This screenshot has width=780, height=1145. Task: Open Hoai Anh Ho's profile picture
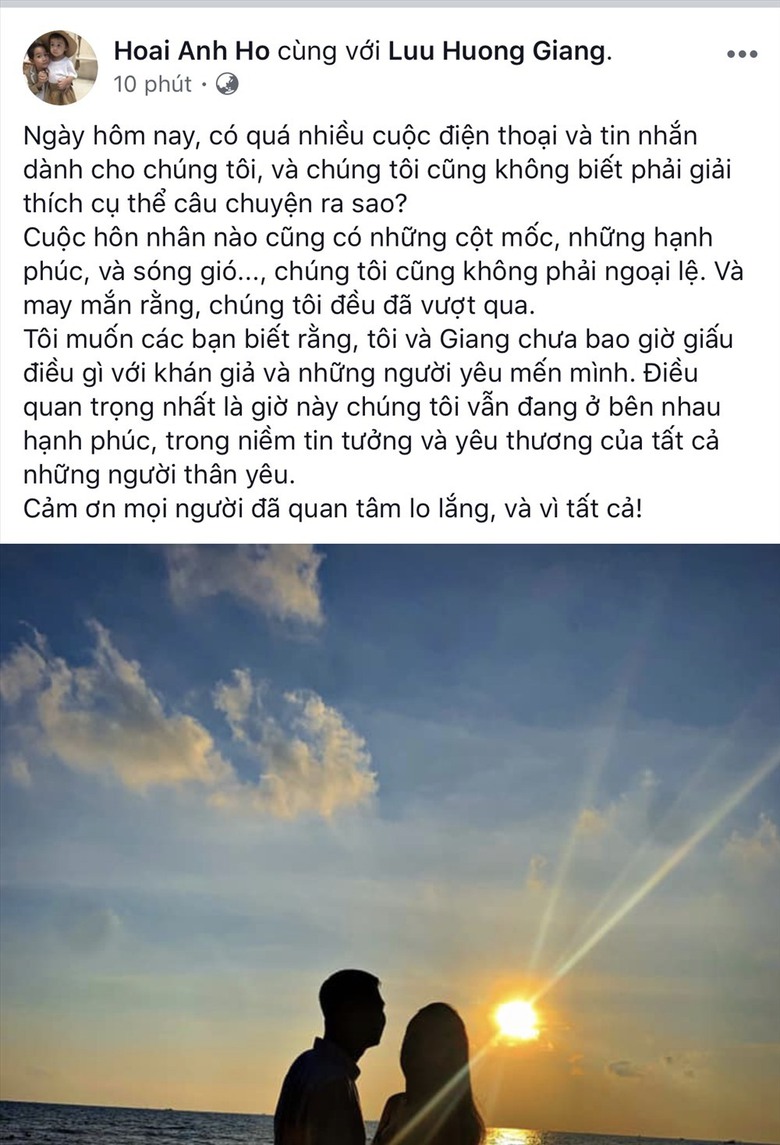click(60, 67)
